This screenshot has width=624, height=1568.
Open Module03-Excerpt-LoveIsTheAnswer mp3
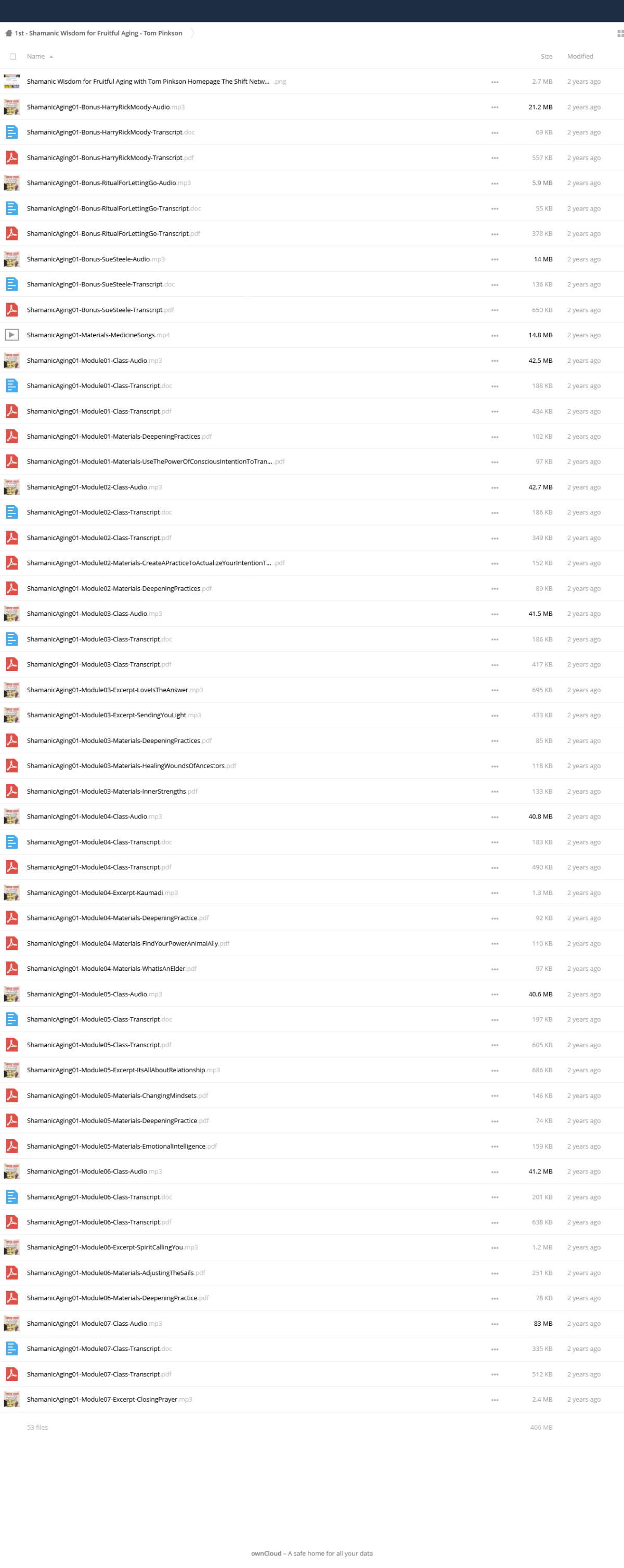[x=107, y=690]
